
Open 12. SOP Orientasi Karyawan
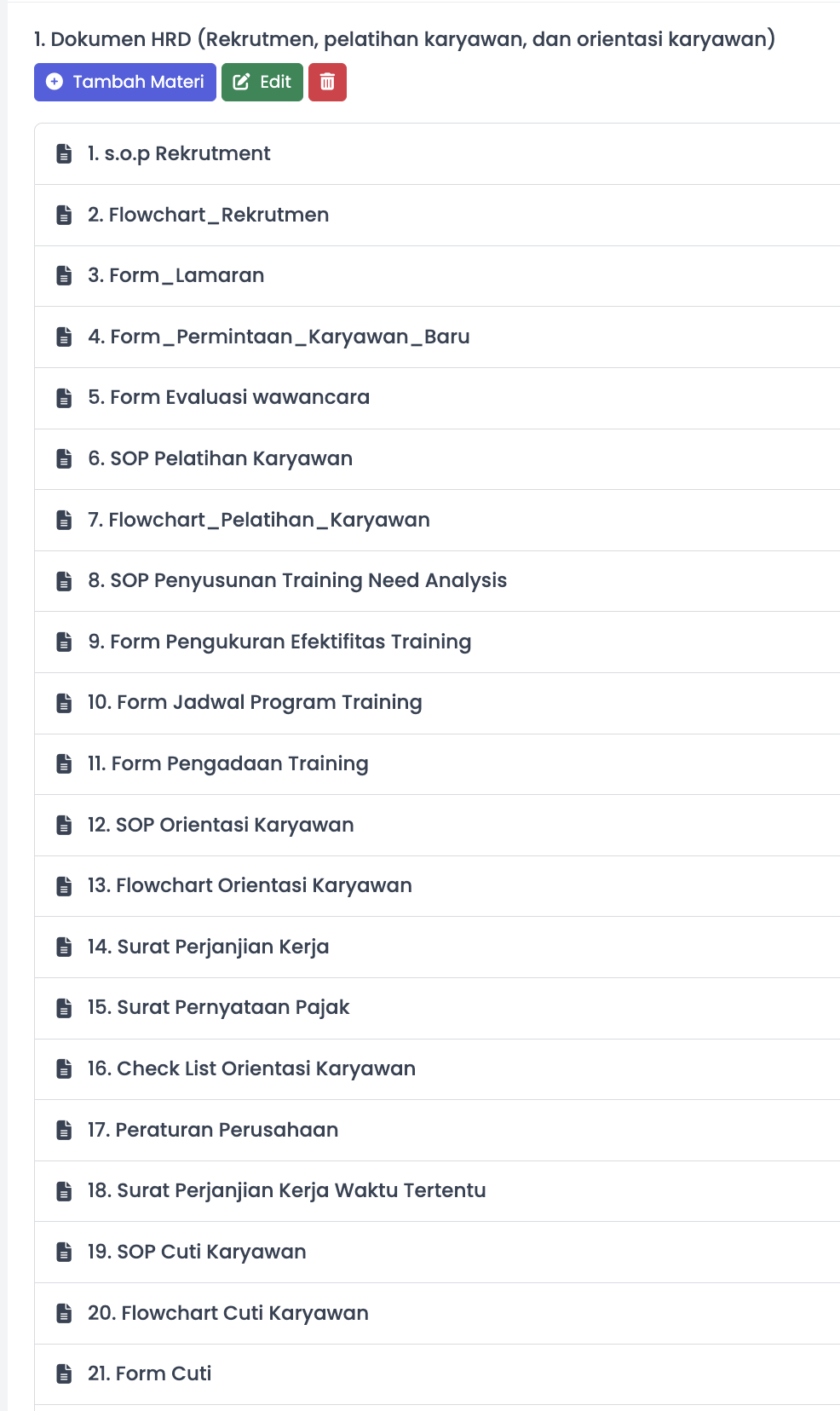[437, 826]
